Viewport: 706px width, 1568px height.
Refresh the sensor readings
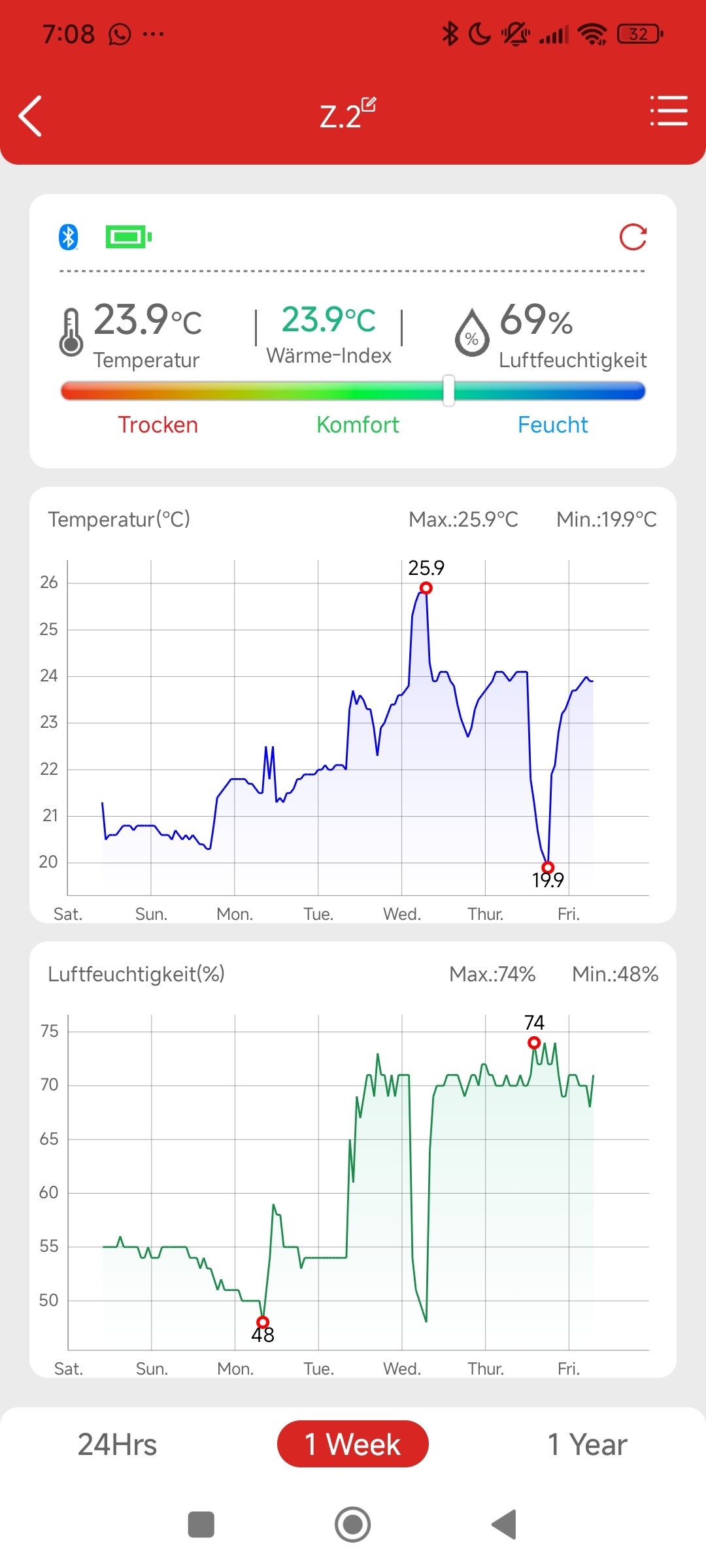click(x=633, y=237)
